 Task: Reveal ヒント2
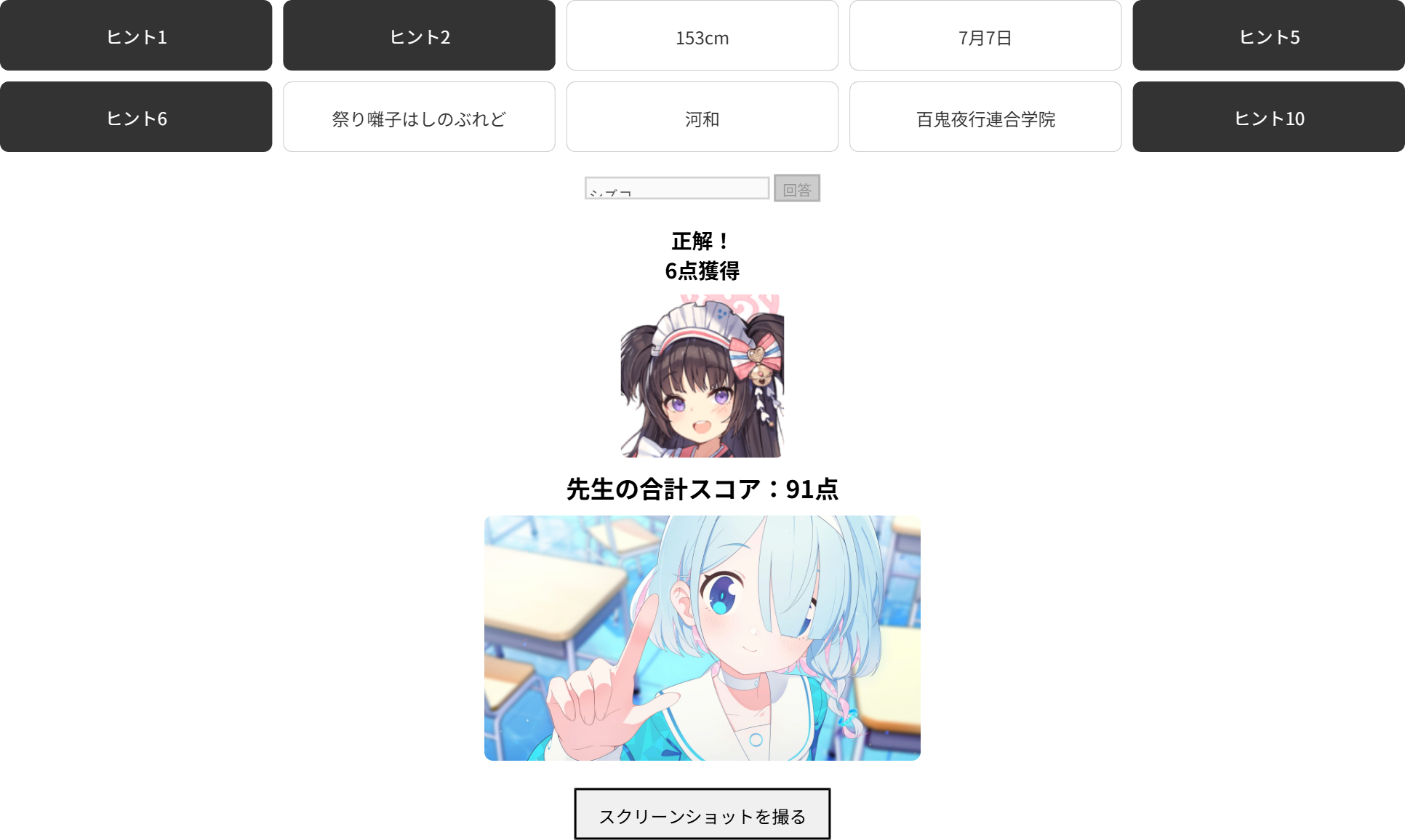tap(419, 36)
